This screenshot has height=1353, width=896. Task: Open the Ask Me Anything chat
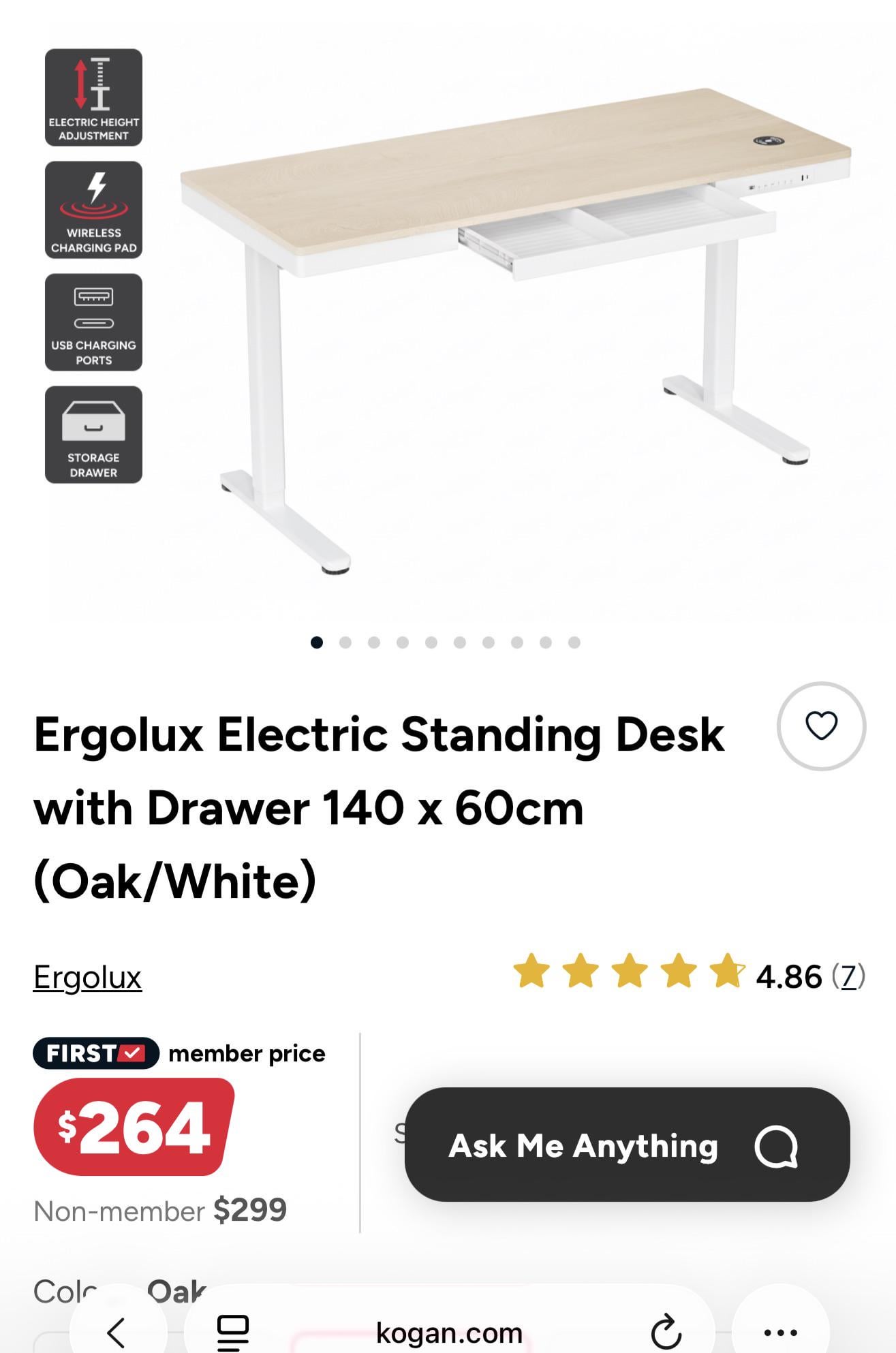click(x=626, y=1145)
